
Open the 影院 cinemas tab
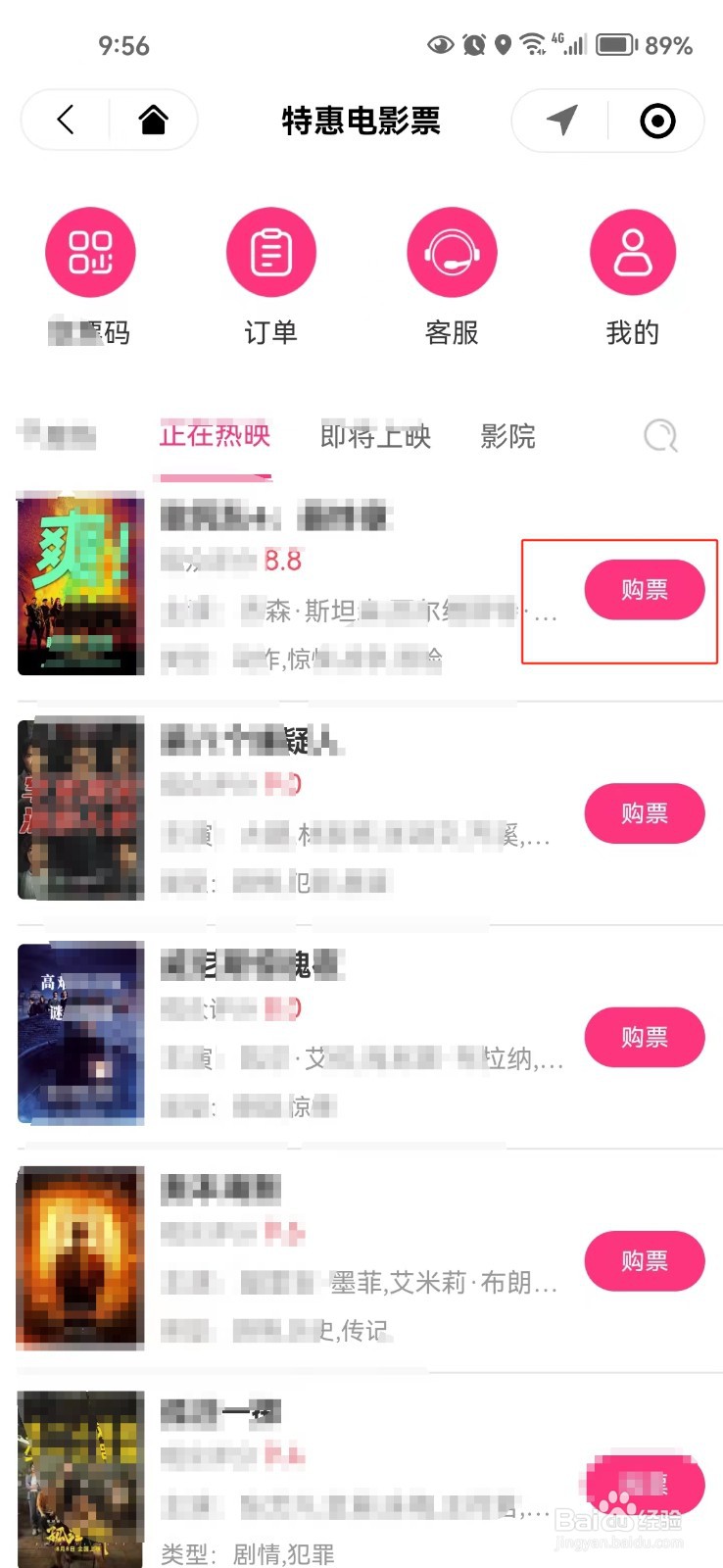tap(507, 437)
